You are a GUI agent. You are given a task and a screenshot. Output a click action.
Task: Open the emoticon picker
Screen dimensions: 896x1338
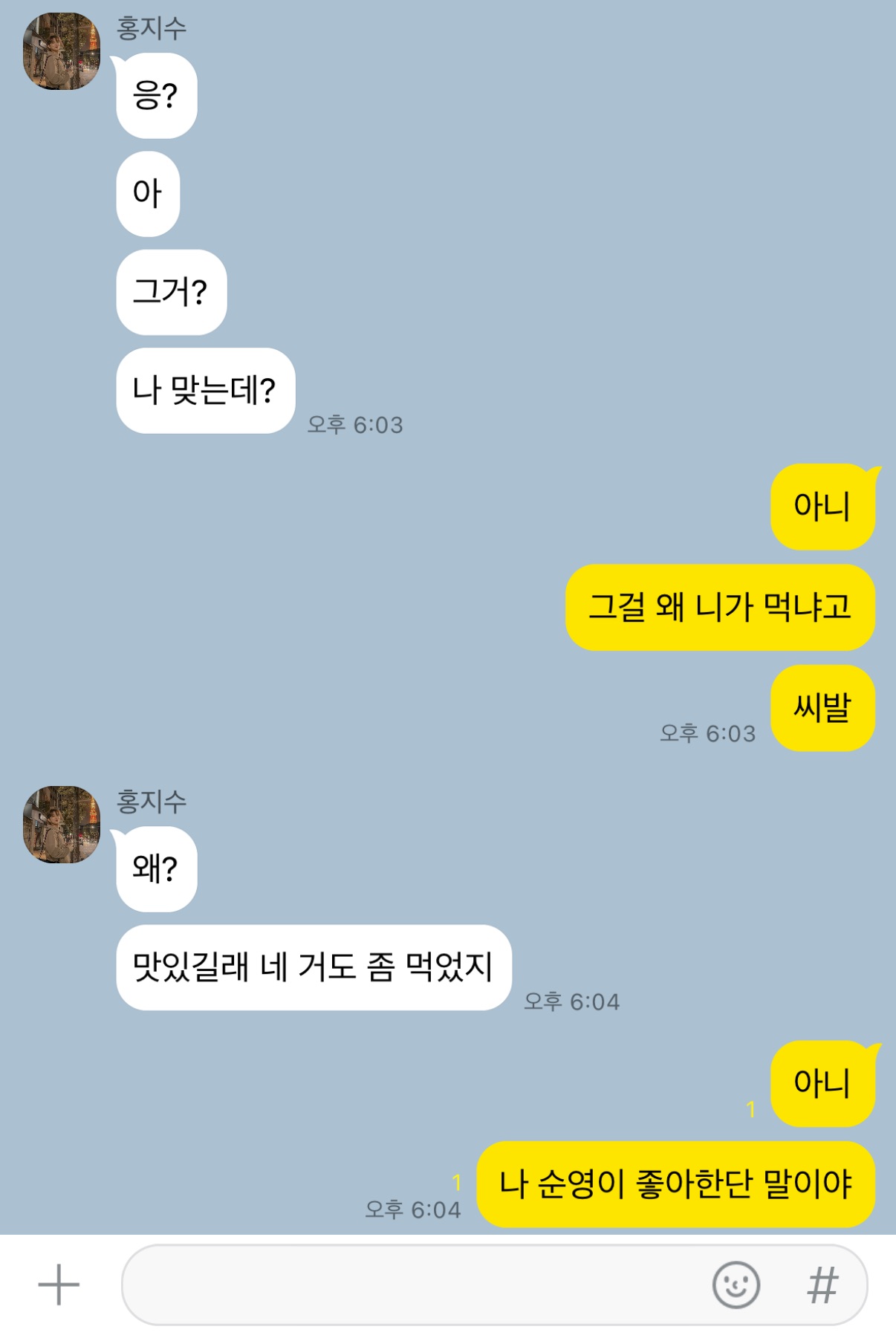click(x=736, y=1285)
